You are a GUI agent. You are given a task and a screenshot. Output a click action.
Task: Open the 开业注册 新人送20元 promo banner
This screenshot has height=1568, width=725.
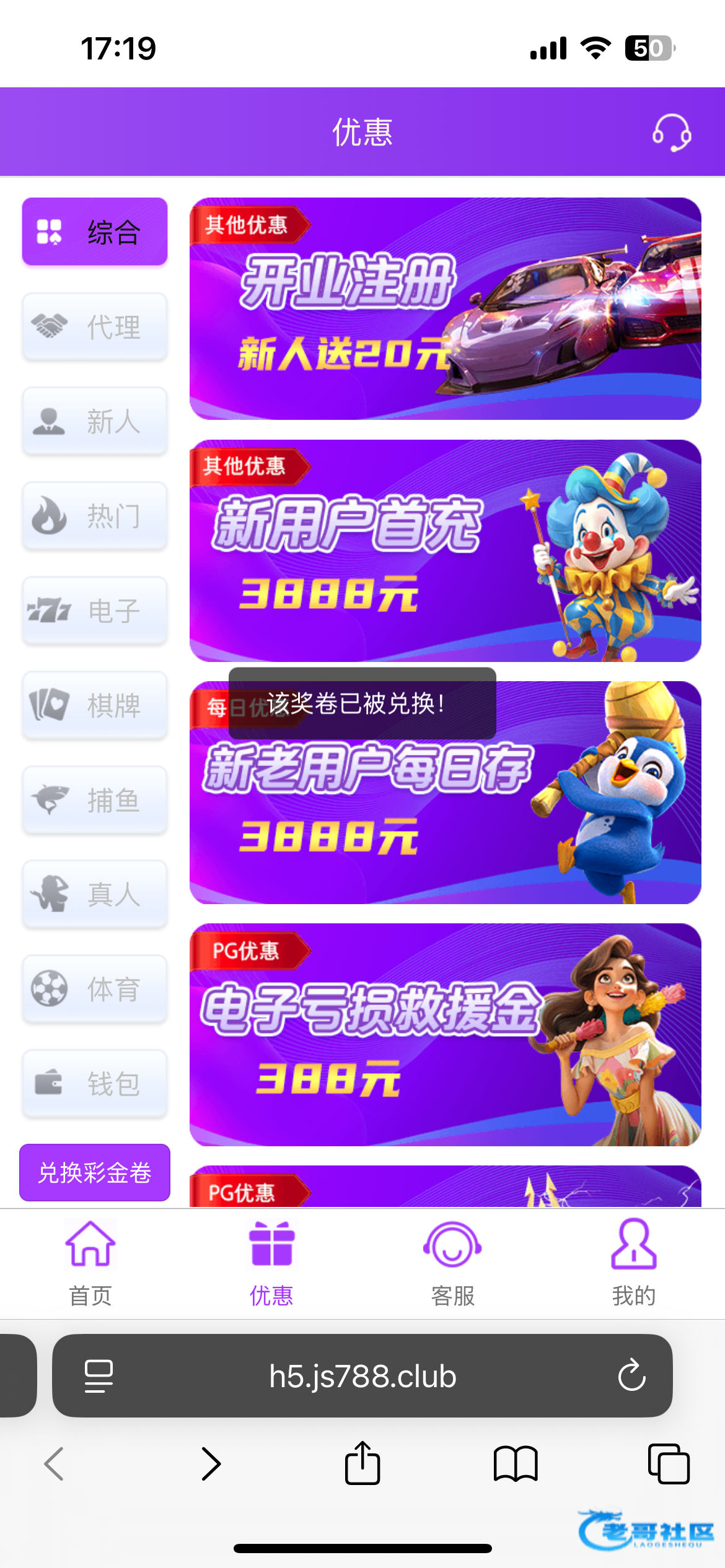pyautogui.click(x=445, y=310)
